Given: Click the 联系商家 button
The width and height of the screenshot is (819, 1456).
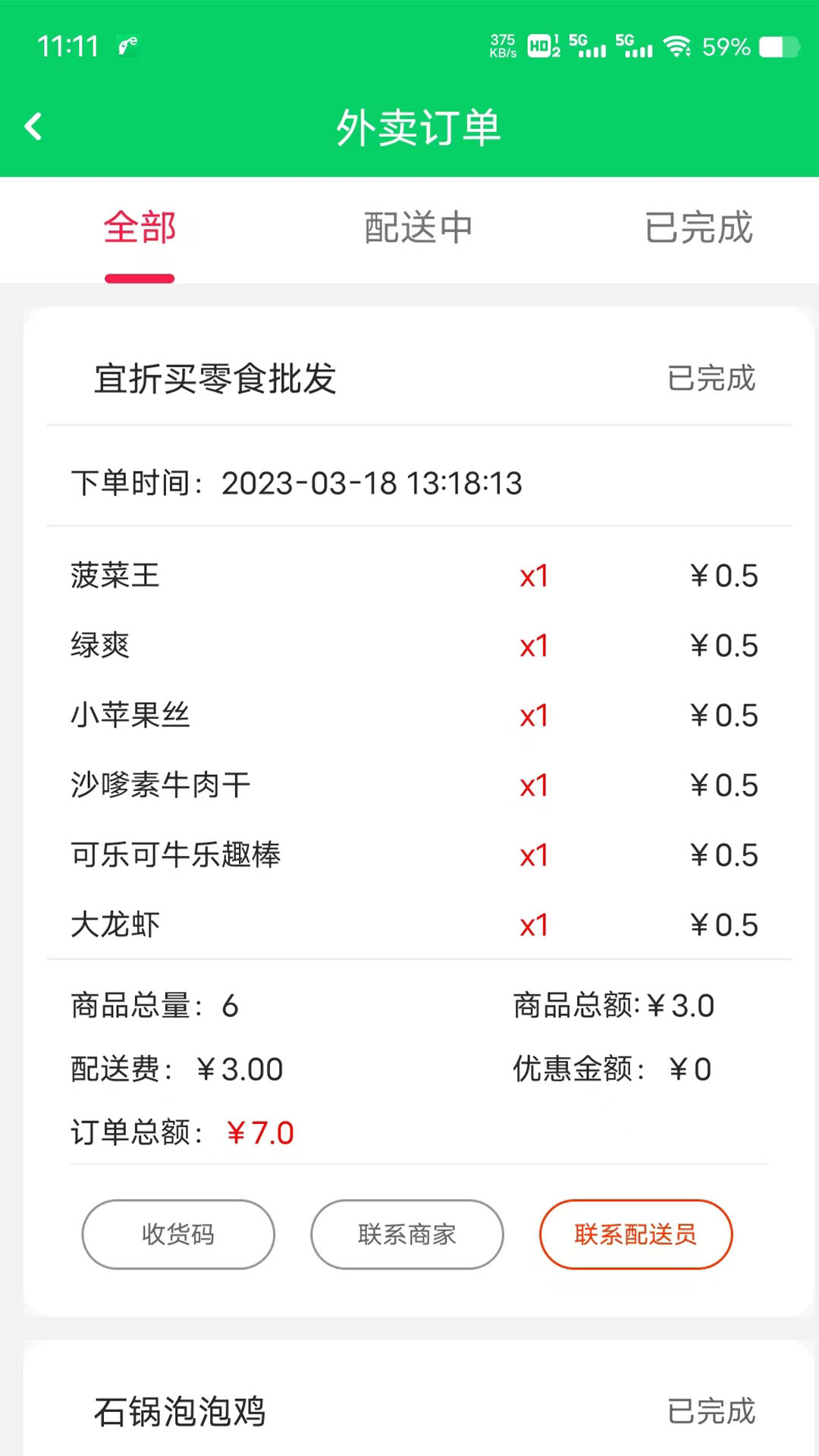Looking at the screenshot, I should pyautogui.click(x=406, y=1235).
